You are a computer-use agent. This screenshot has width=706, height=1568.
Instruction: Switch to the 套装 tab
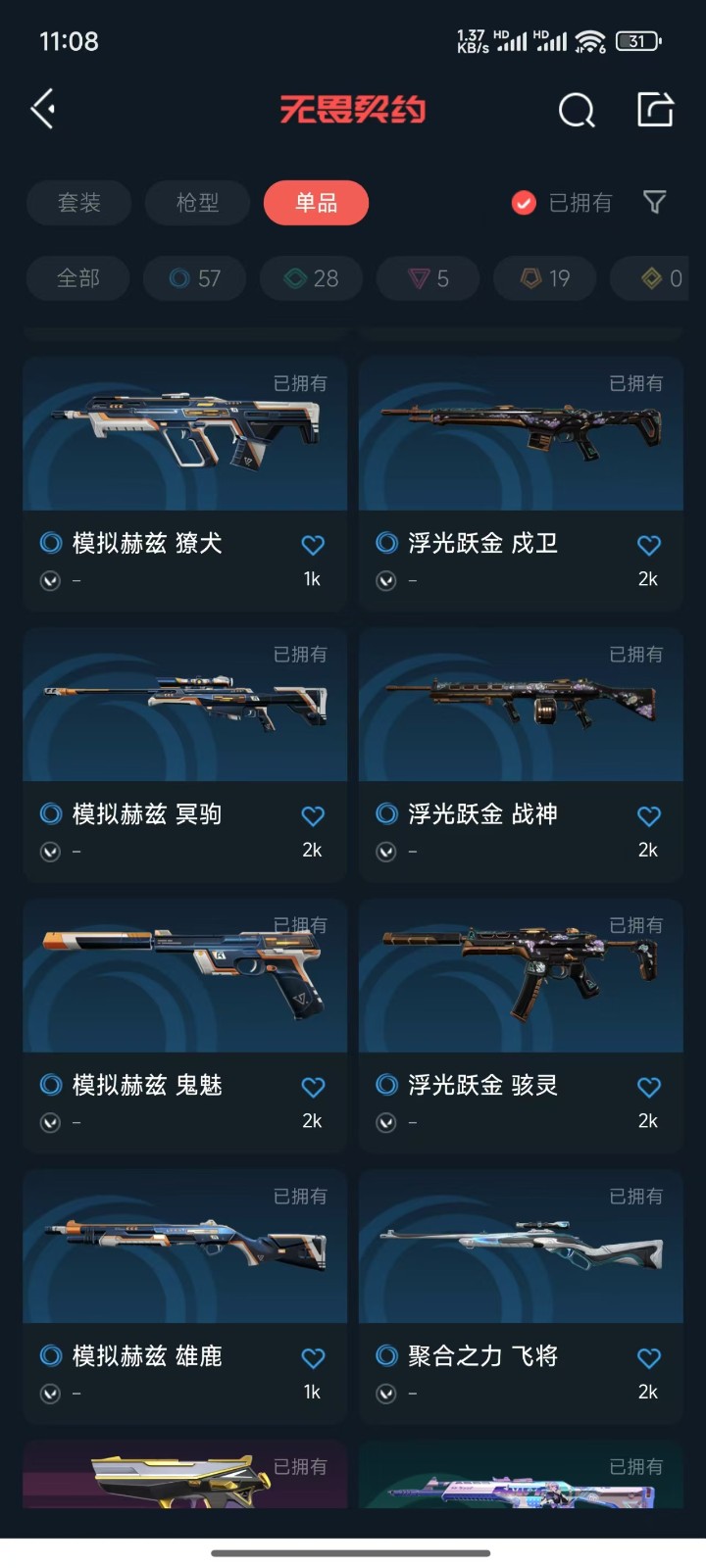(x=78, y=203)
